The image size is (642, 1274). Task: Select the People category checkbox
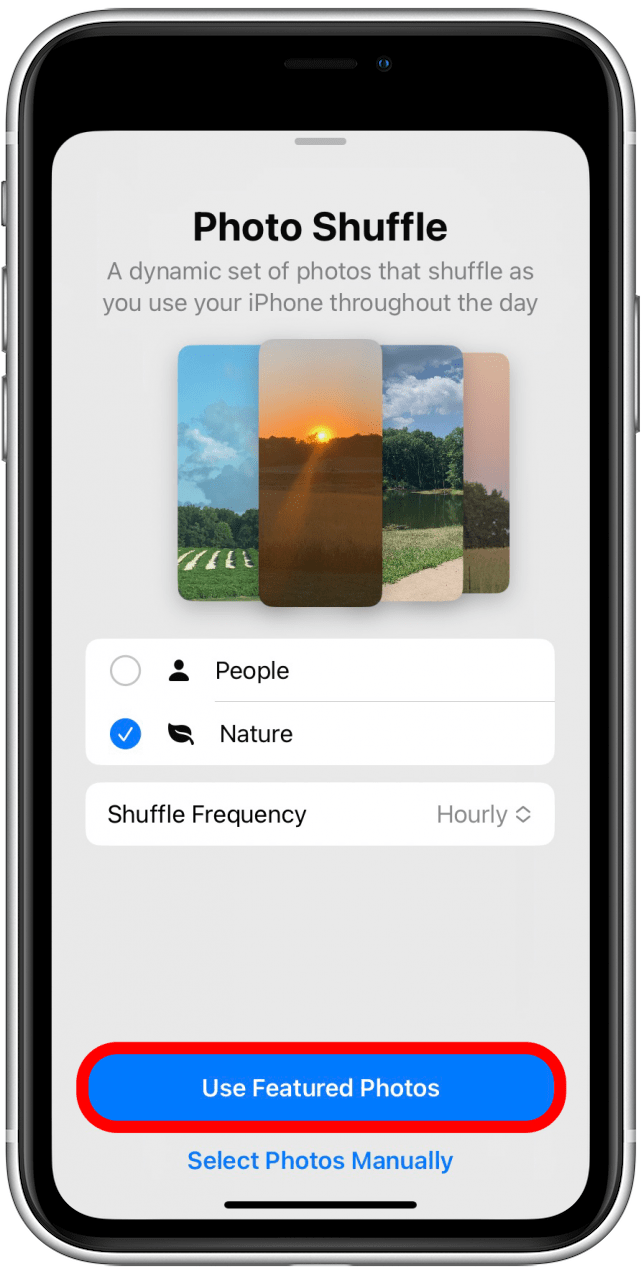tap(126, 671)
